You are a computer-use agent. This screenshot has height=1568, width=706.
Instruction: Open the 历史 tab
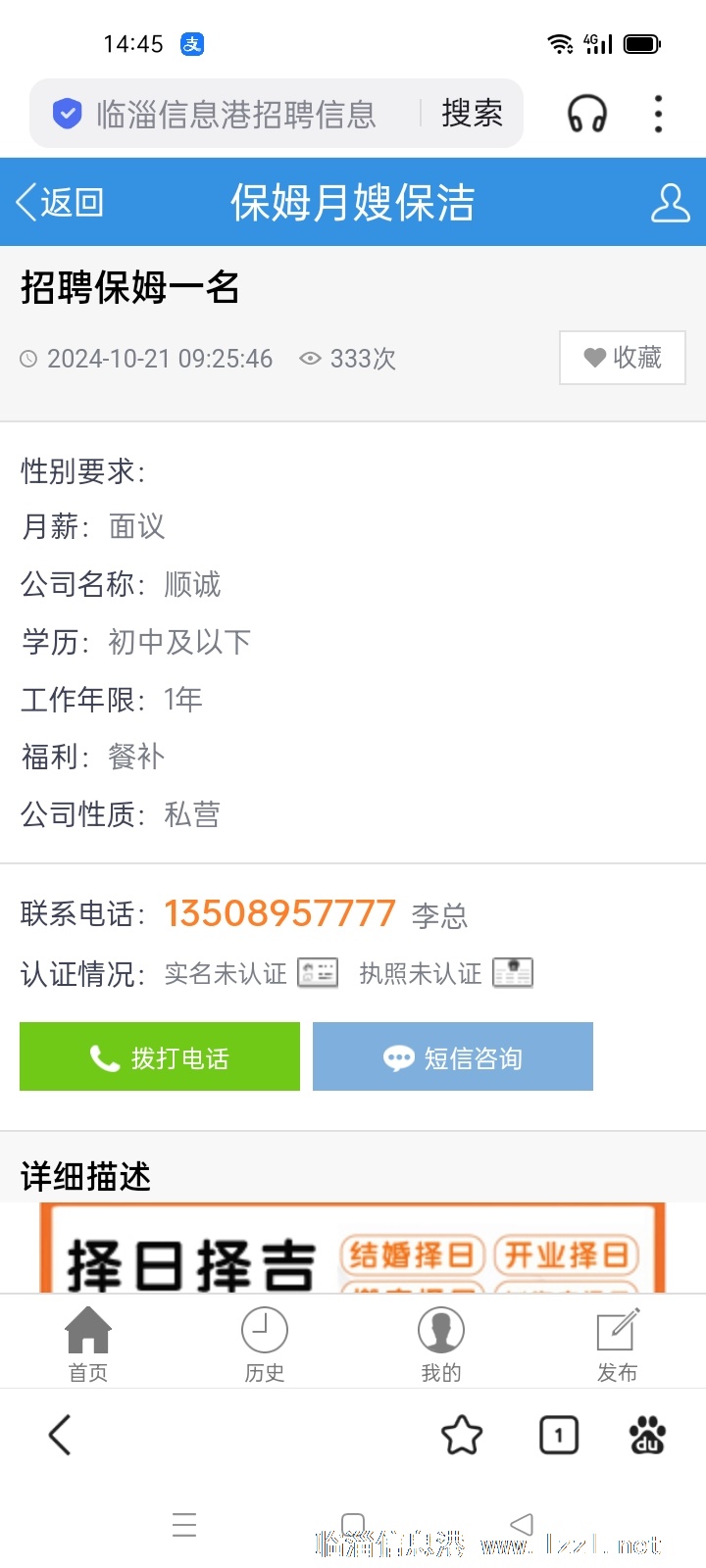265,1344
